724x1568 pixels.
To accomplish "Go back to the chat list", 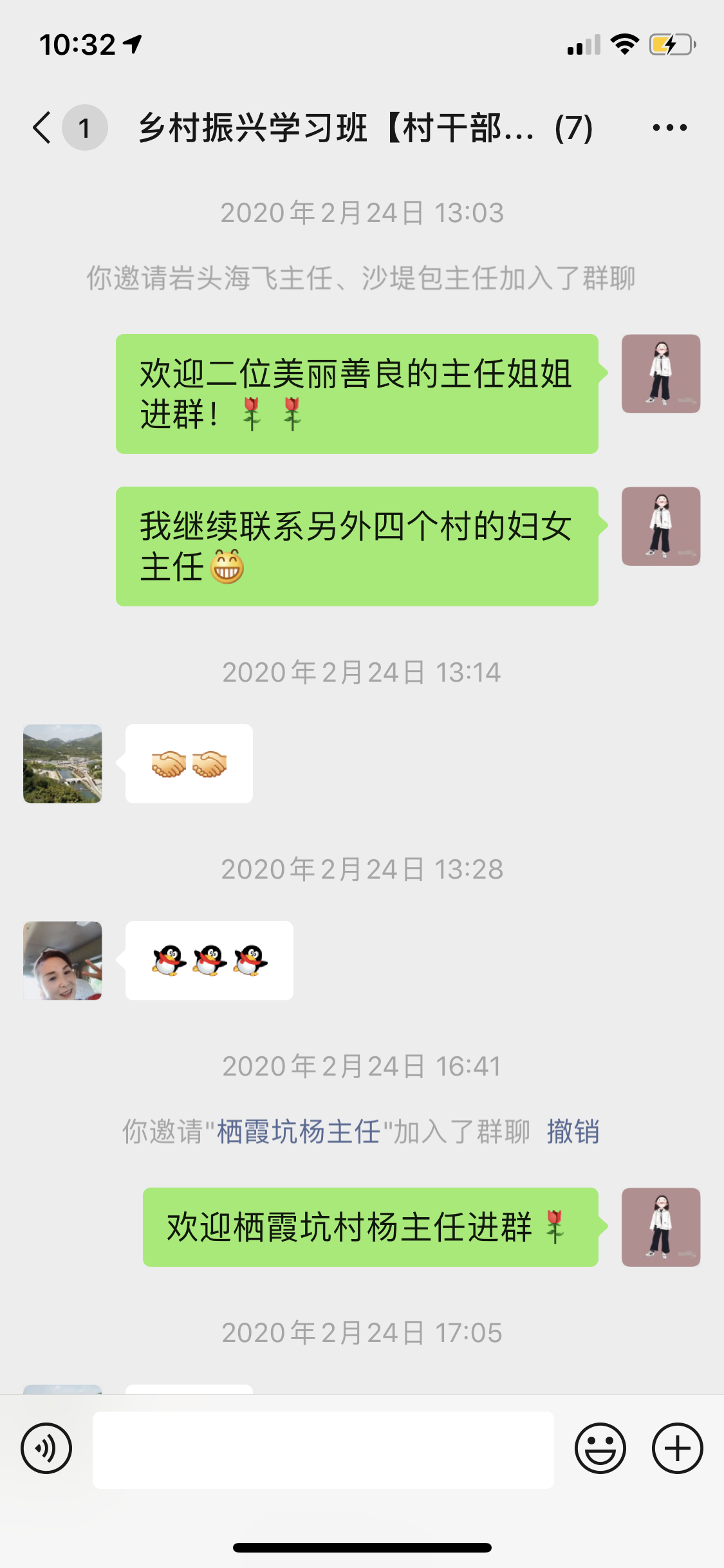I will click(42, 127).
